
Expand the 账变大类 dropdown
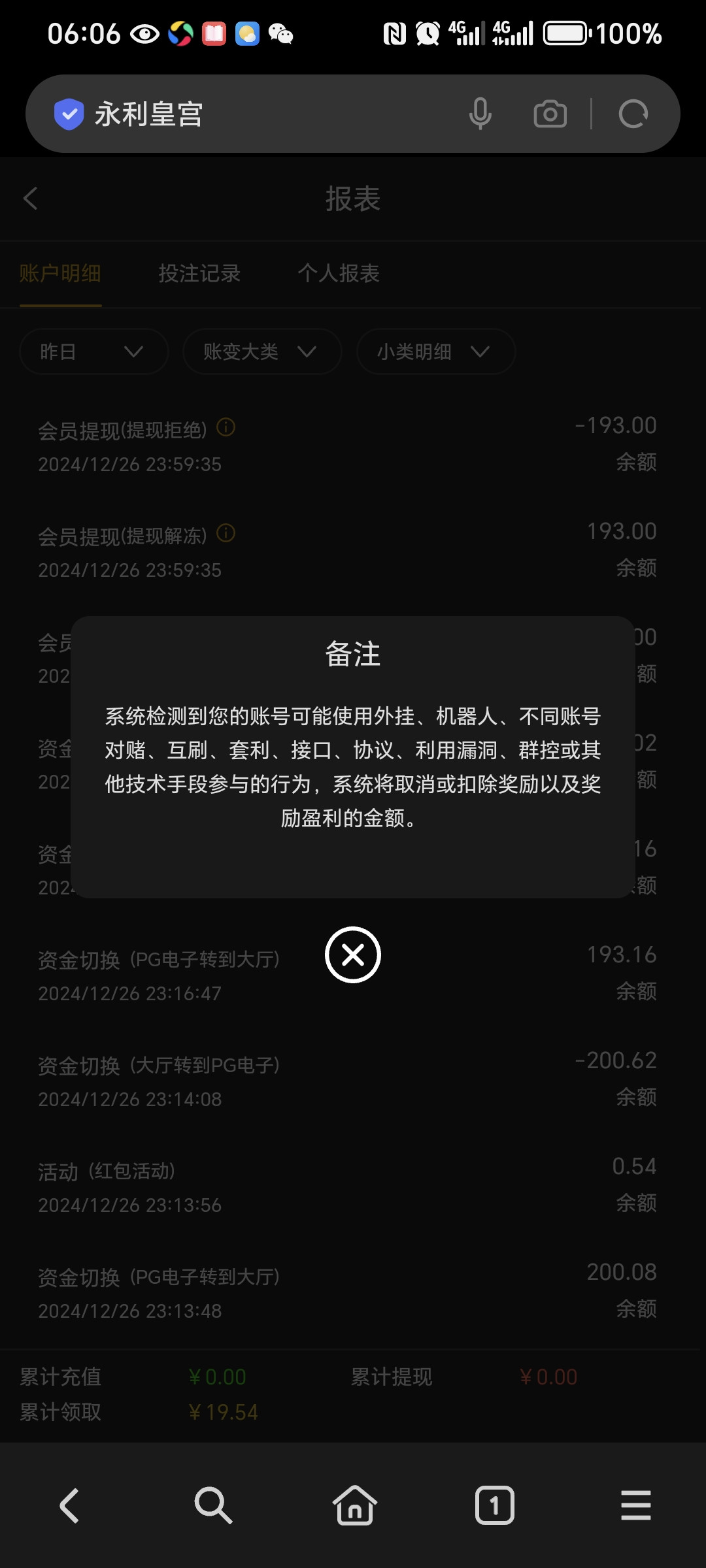261,351
